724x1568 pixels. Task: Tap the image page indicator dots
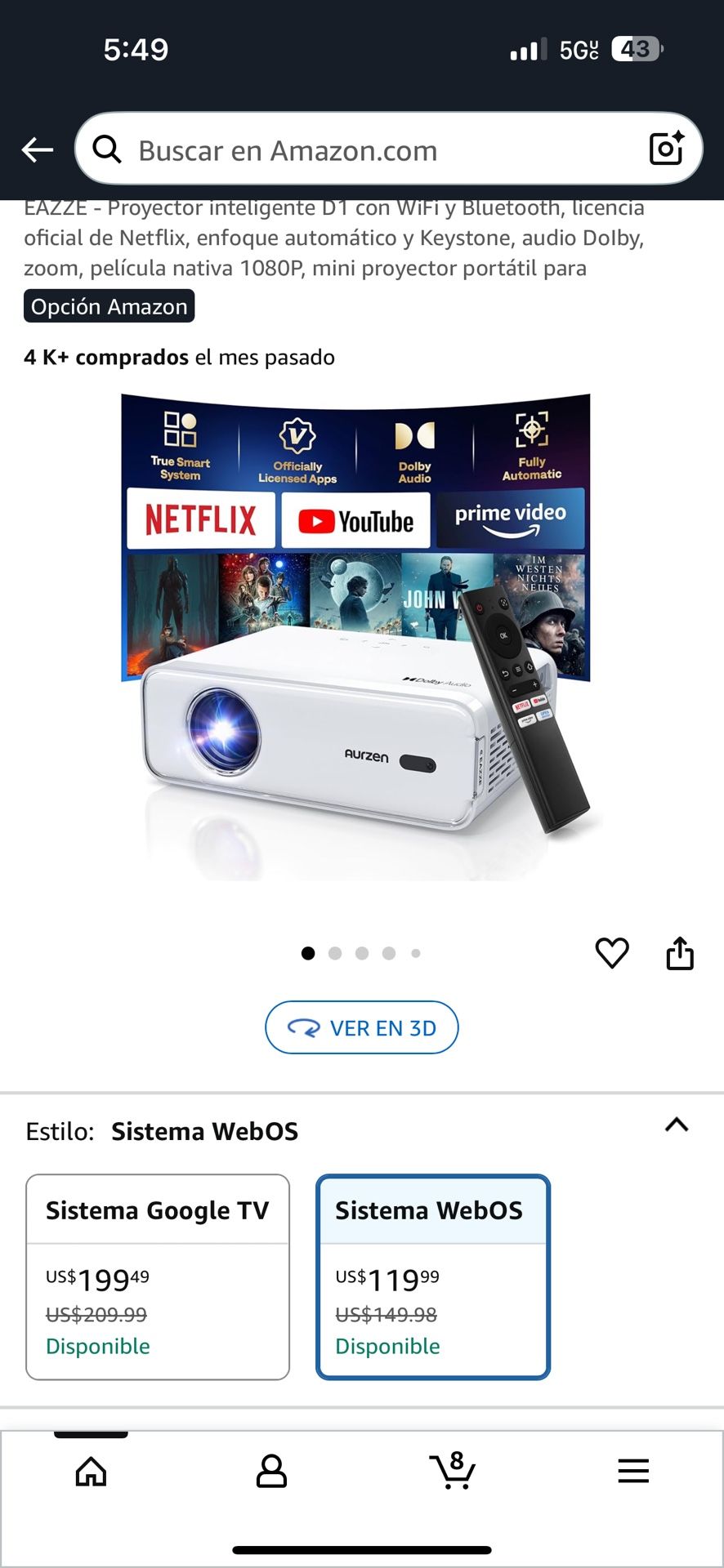pyautogui.click(x=361, y=953)
